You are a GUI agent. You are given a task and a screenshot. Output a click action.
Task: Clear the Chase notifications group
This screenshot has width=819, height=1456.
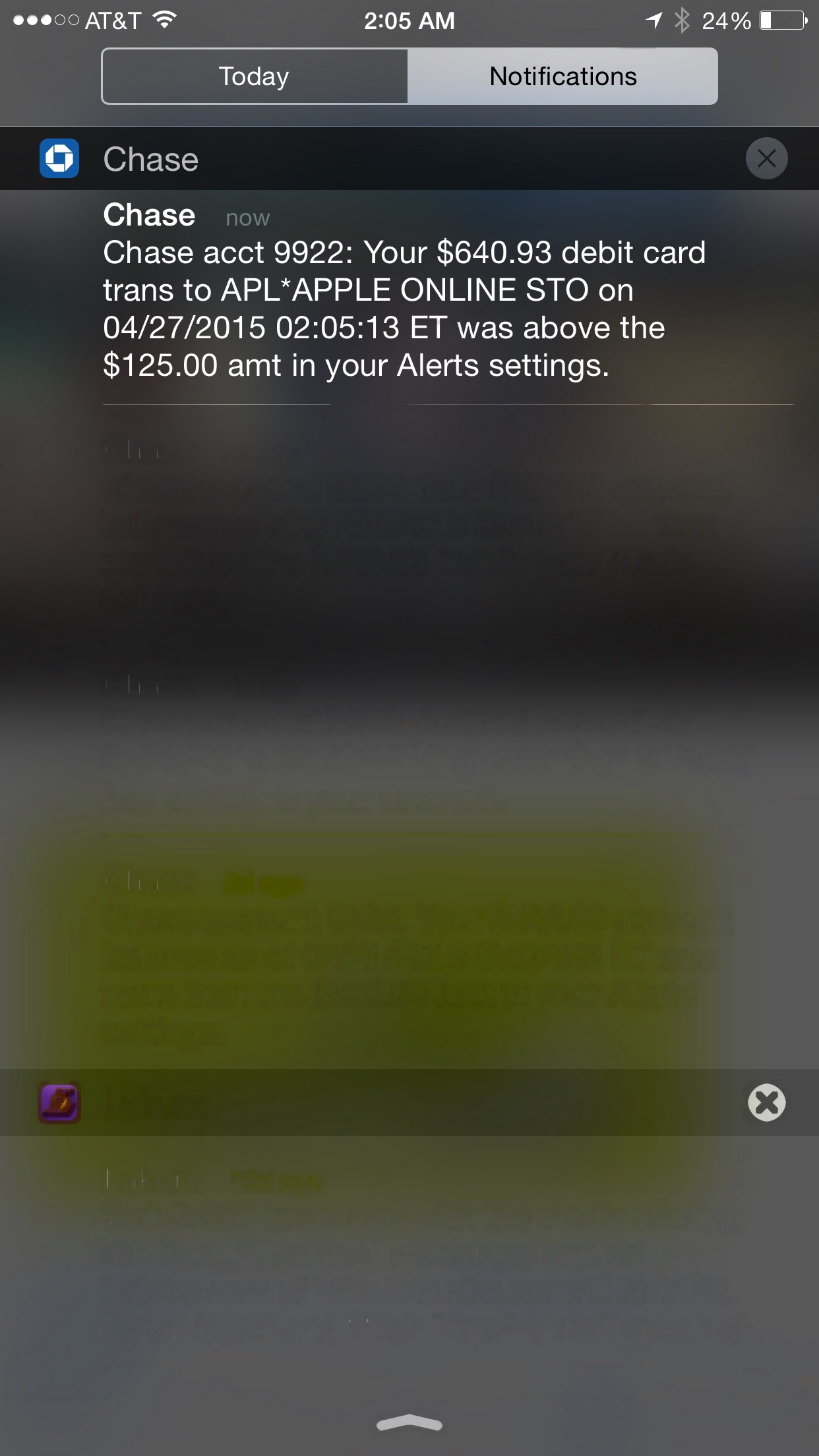coord(766,158)
